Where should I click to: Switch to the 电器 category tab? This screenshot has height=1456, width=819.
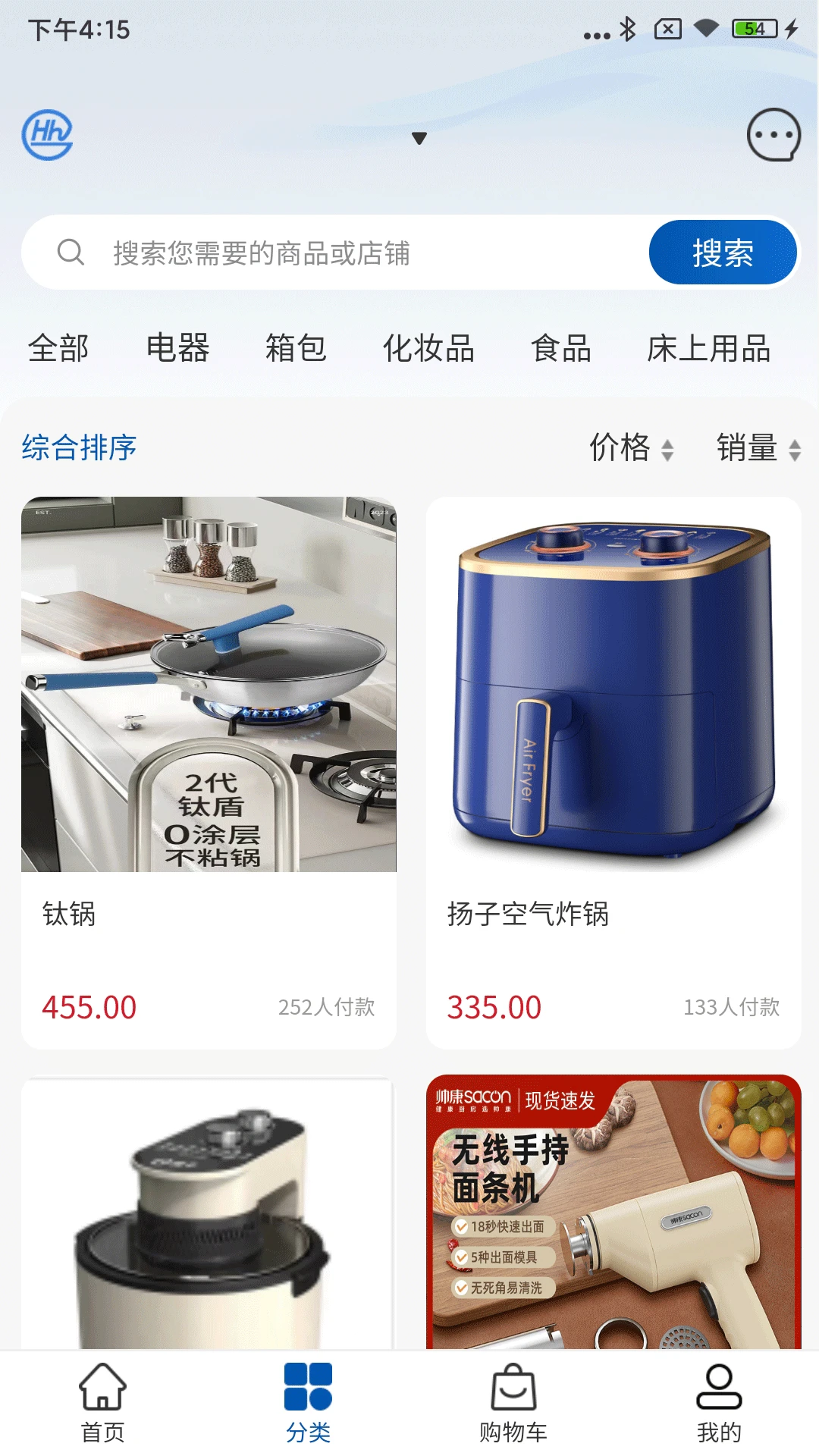point(180,349)
